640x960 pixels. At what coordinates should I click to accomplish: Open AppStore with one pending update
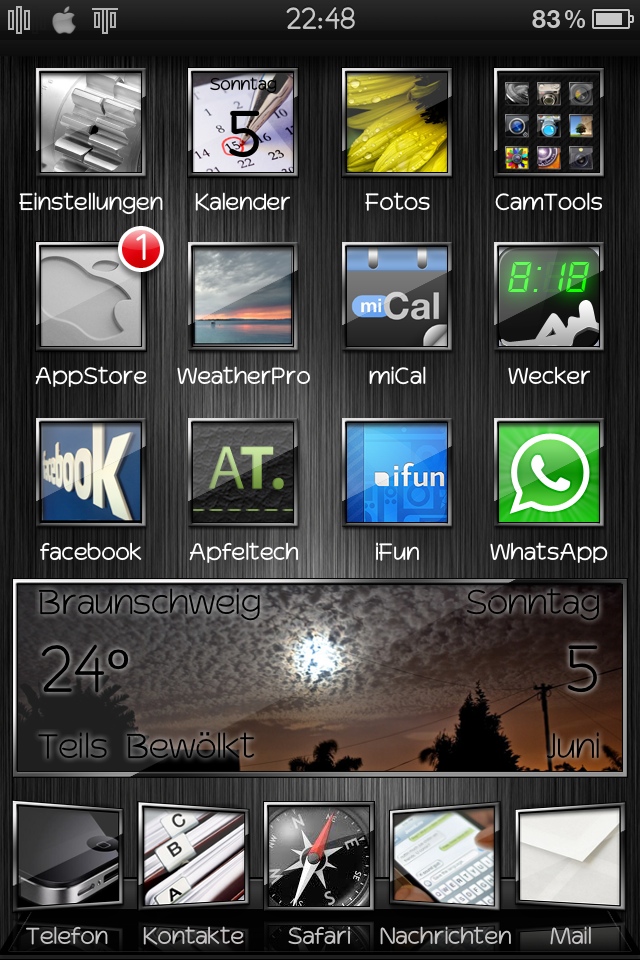91,297
